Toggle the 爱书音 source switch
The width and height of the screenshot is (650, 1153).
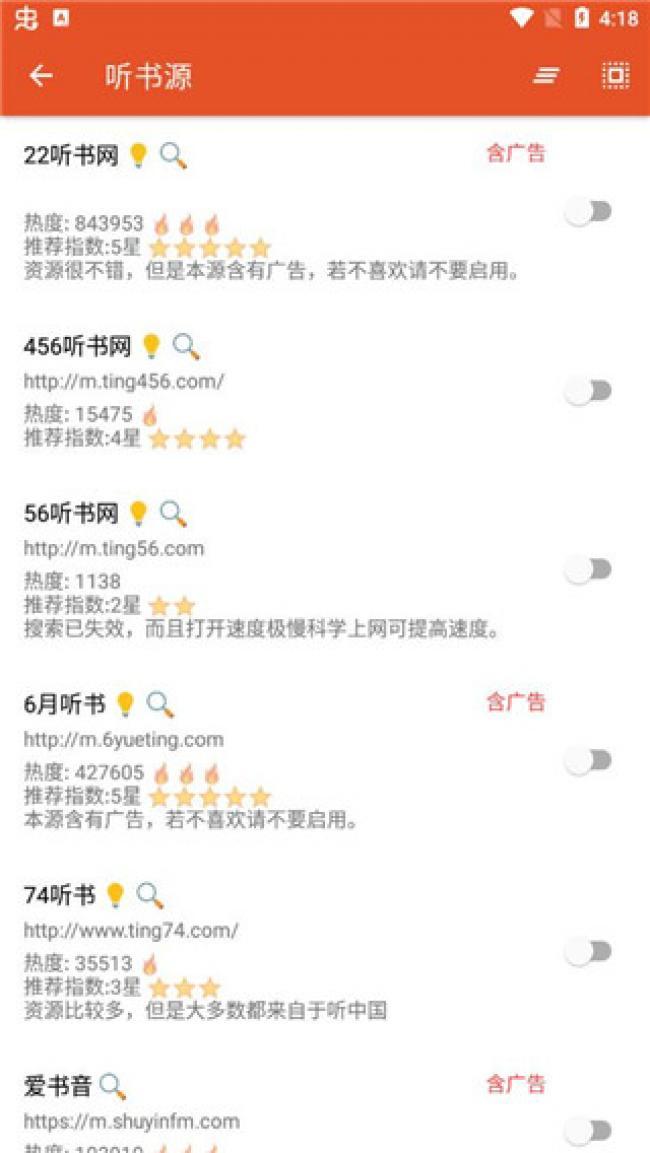(x=588, y=1131)
